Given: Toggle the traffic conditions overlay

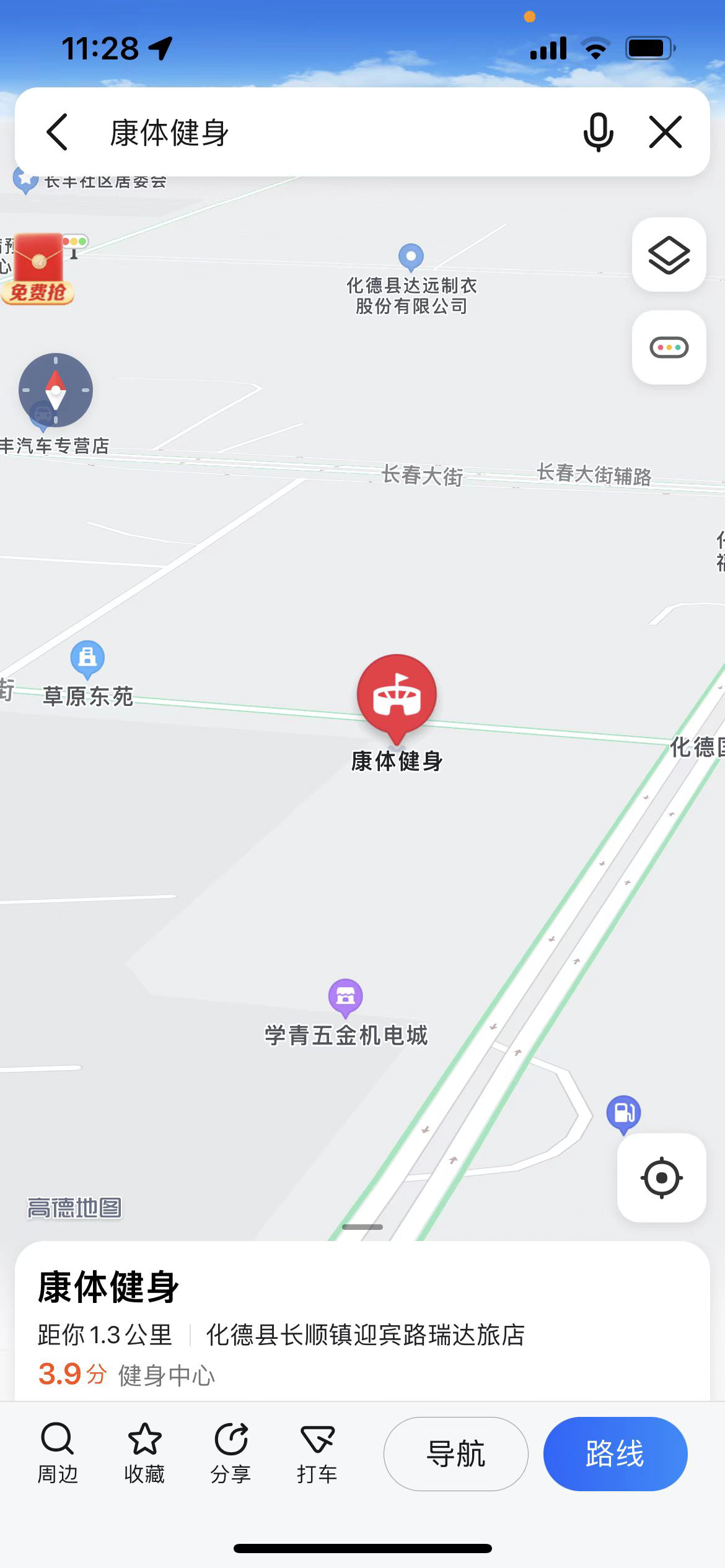Looking at the screenshot, I should click(x=669, y=347).
